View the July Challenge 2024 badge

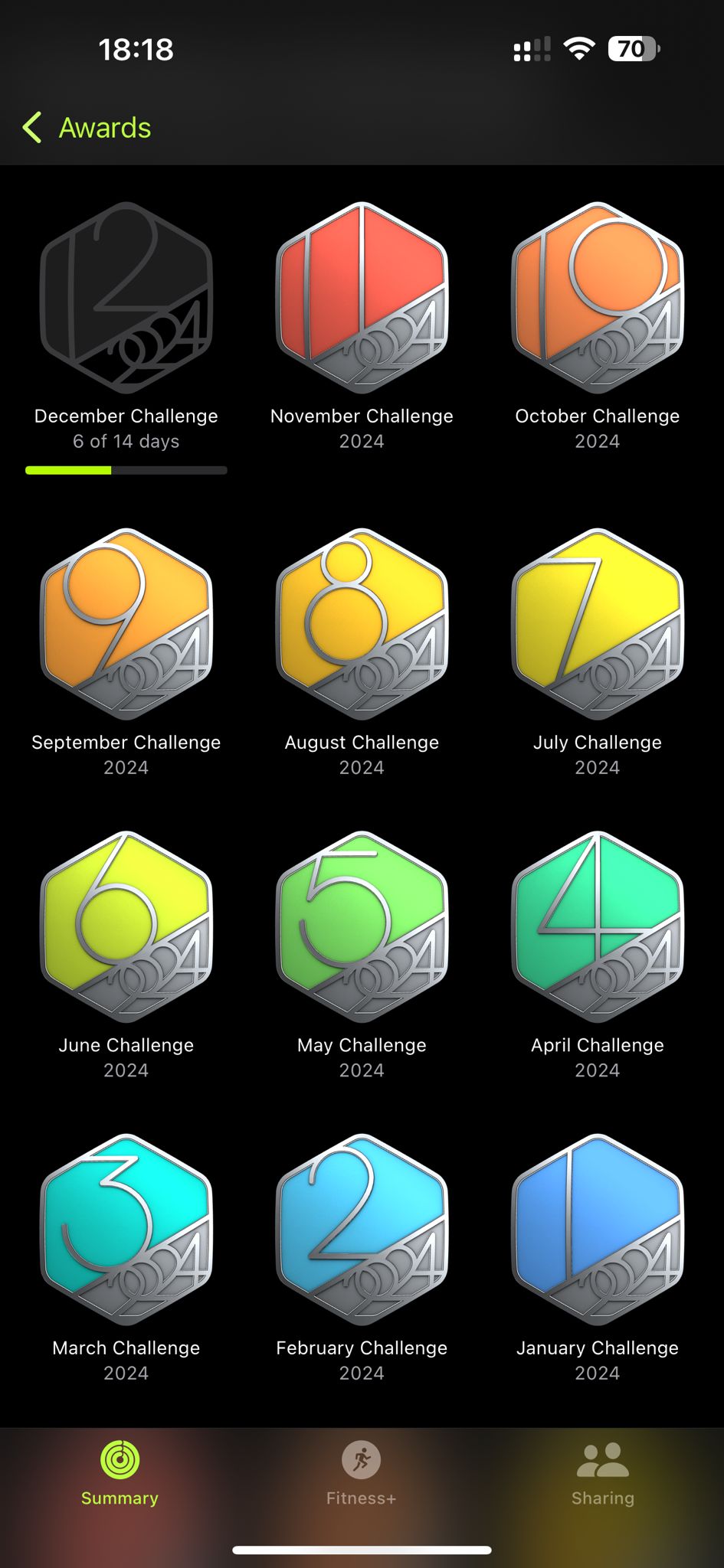(x=597, y=623)
